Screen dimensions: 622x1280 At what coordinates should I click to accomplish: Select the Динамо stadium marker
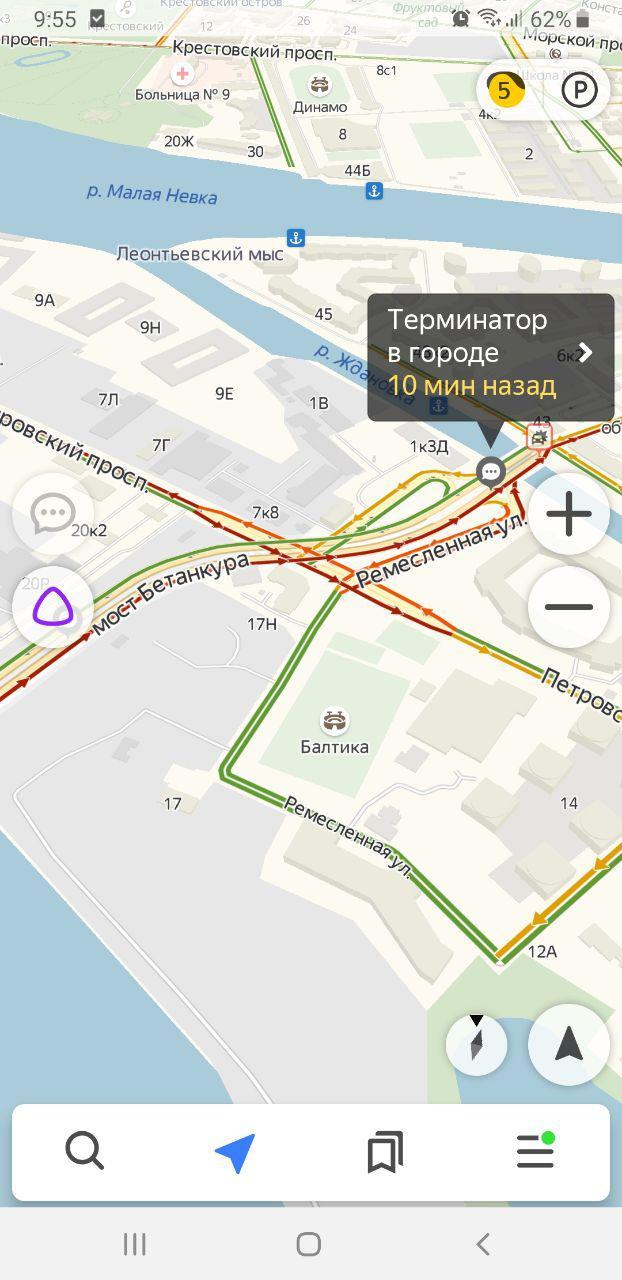pos(320,85)
